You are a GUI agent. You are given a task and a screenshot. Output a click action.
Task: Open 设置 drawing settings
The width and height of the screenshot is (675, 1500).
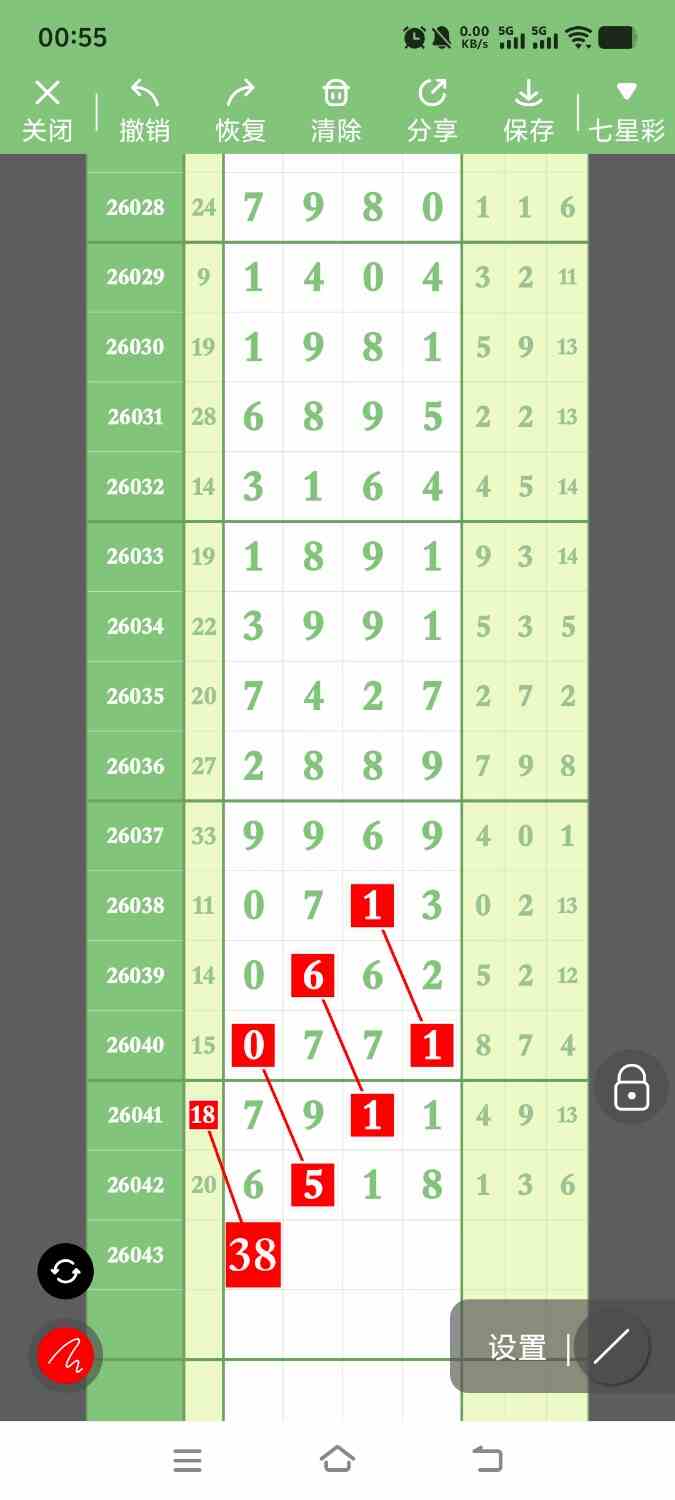click(x=517, y=1348)
